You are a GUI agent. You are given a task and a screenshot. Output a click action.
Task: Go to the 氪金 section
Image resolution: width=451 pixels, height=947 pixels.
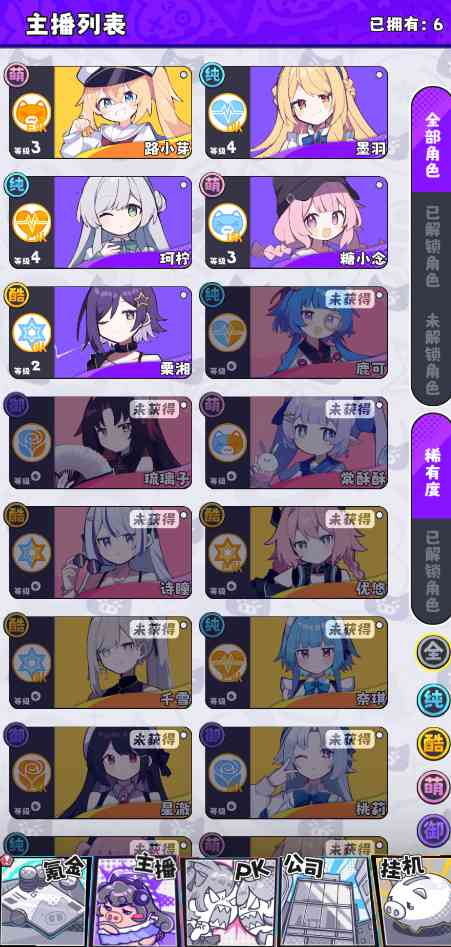pos(45,902)
